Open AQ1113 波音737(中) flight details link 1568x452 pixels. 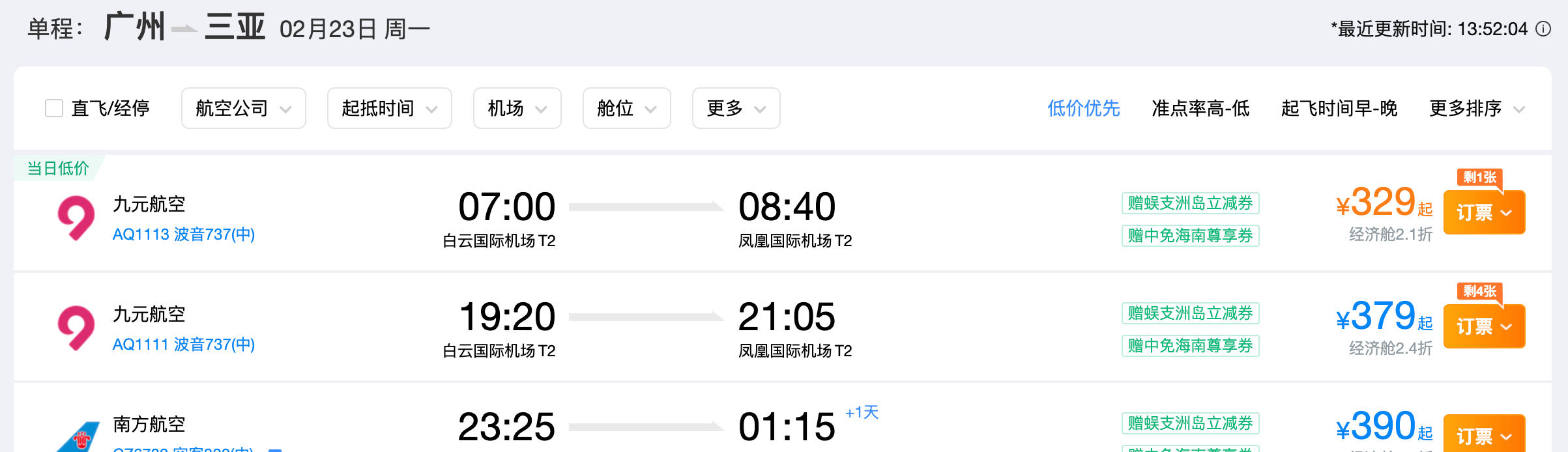point(184,234)
